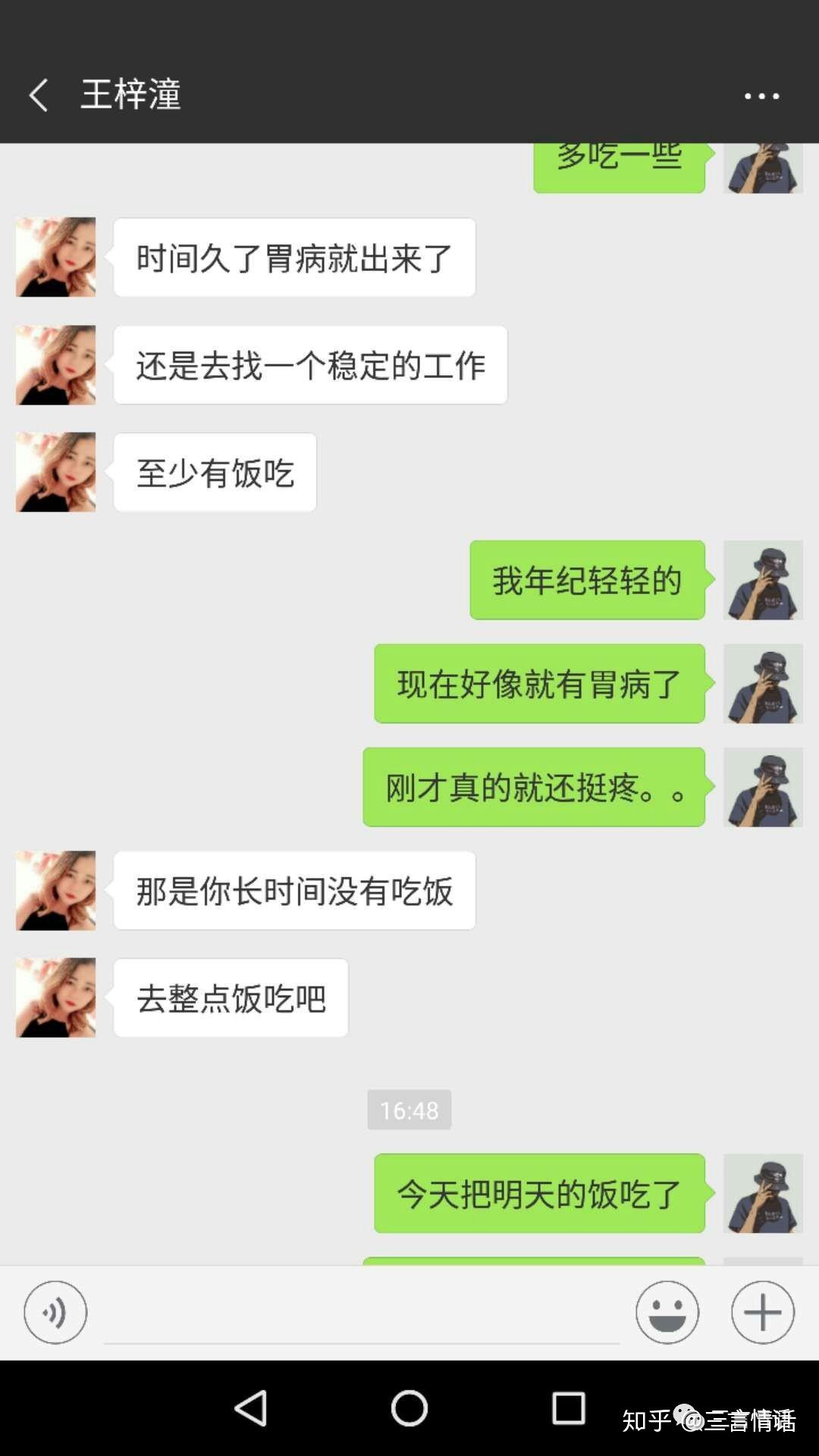
Task: Open the three-dot chat options menu
Action: pyautogui.click(x=761, y=96)
